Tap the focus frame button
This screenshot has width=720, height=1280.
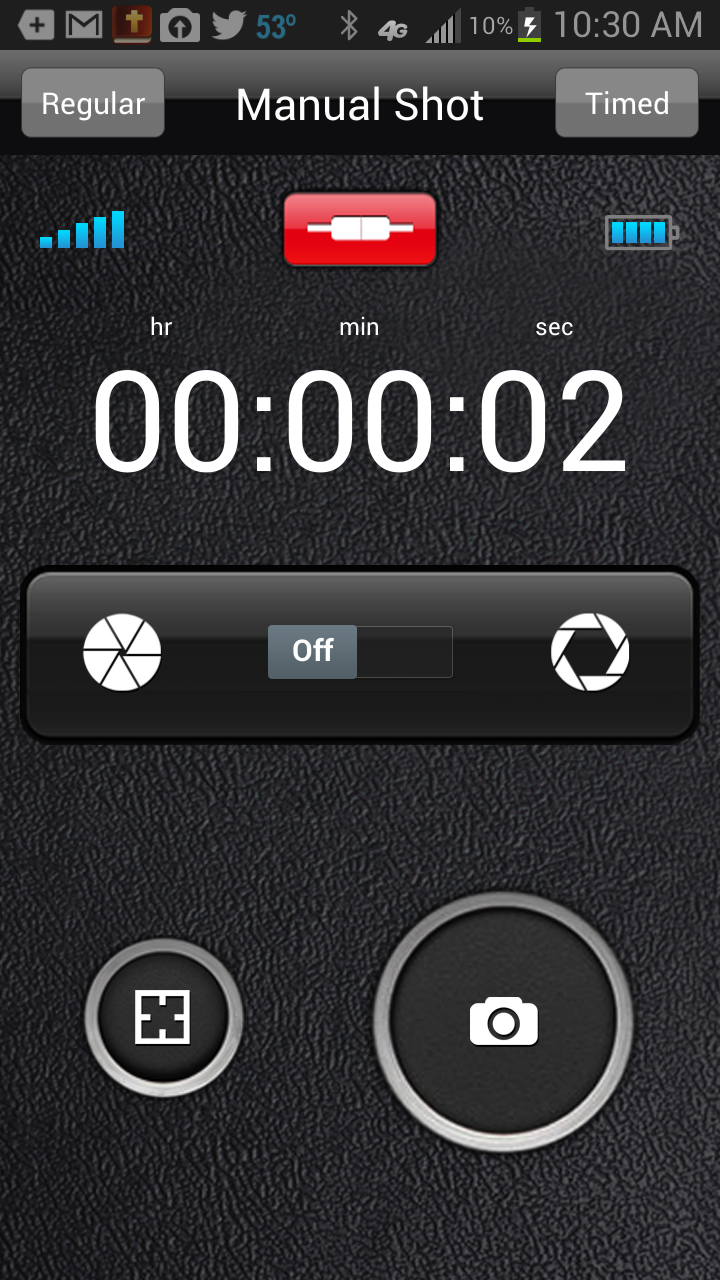point(163,1018)
